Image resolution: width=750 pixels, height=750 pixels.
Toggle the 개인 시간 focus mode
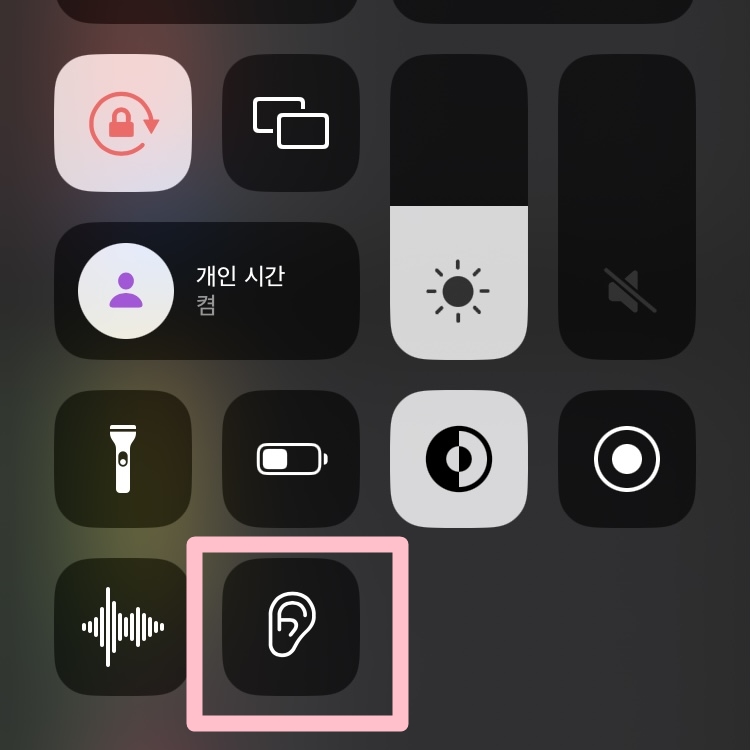tap(126, 291)
